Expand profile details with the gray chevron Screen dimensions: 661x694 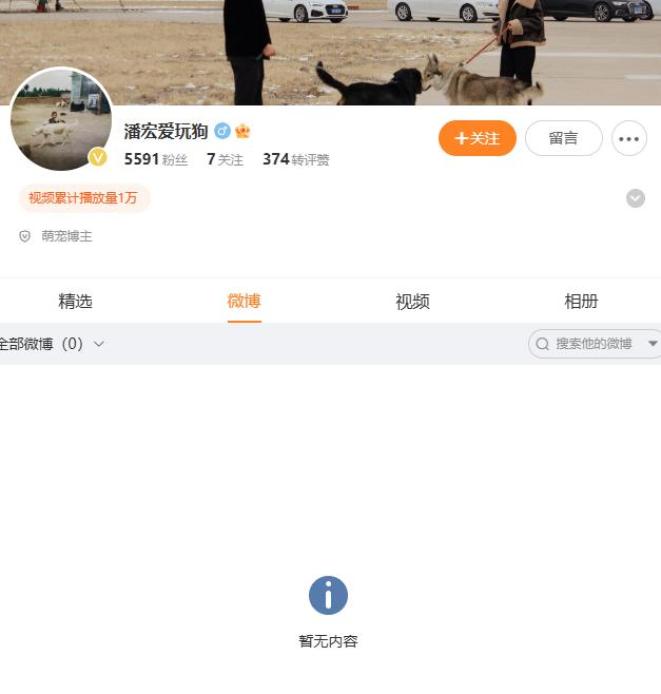[635, 198]
